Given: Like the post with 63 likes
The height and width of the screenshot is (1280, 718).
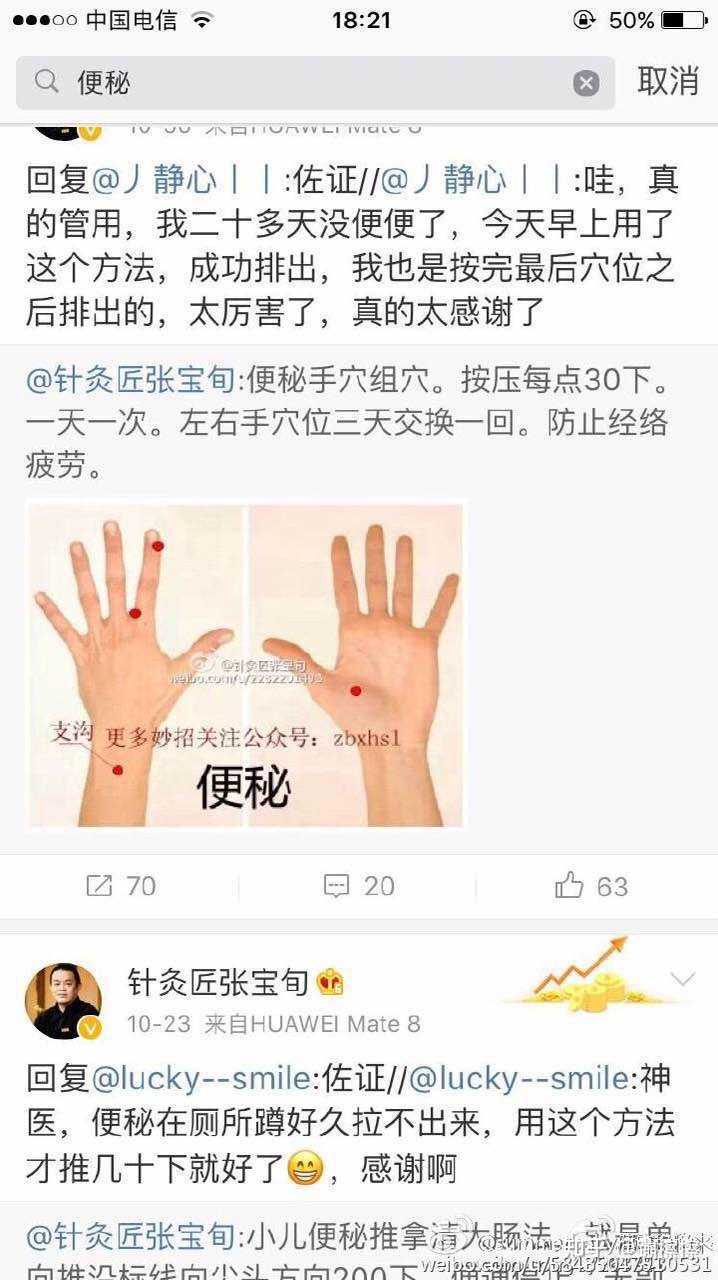Looking at the screenshot, I should [x=591, y=885].
